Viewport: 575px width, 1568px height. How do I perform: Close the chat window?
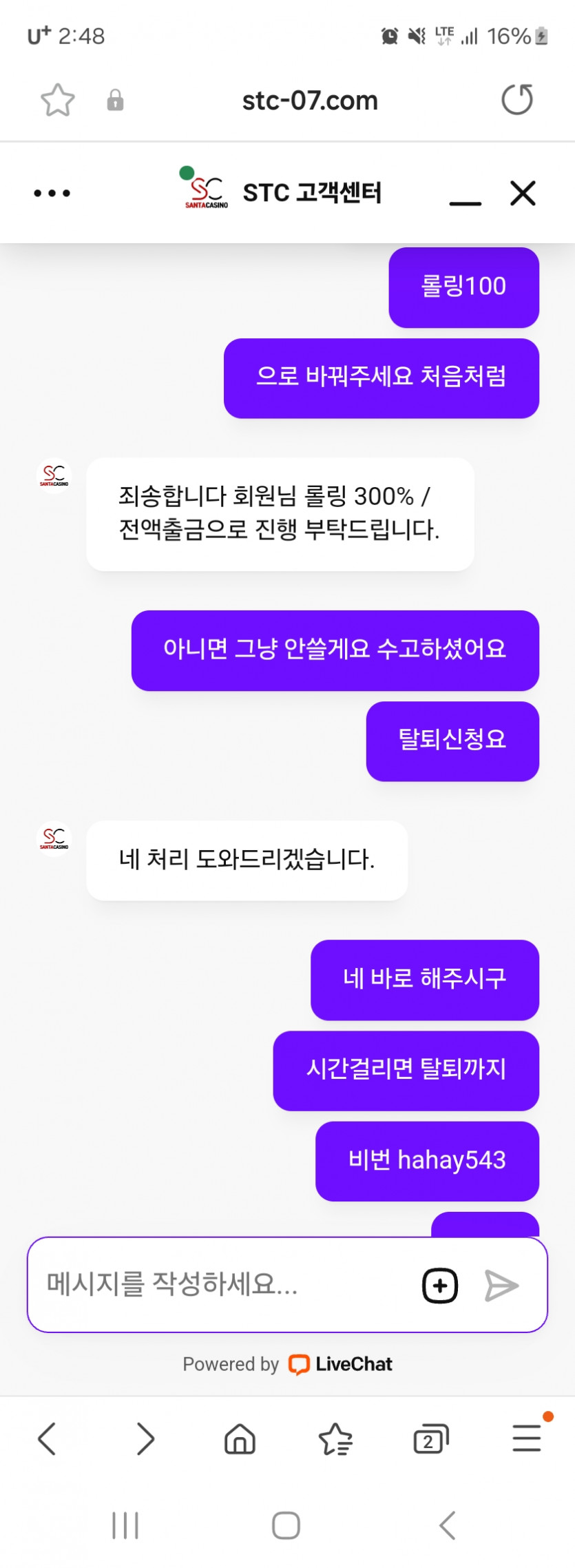coord(523,194)
